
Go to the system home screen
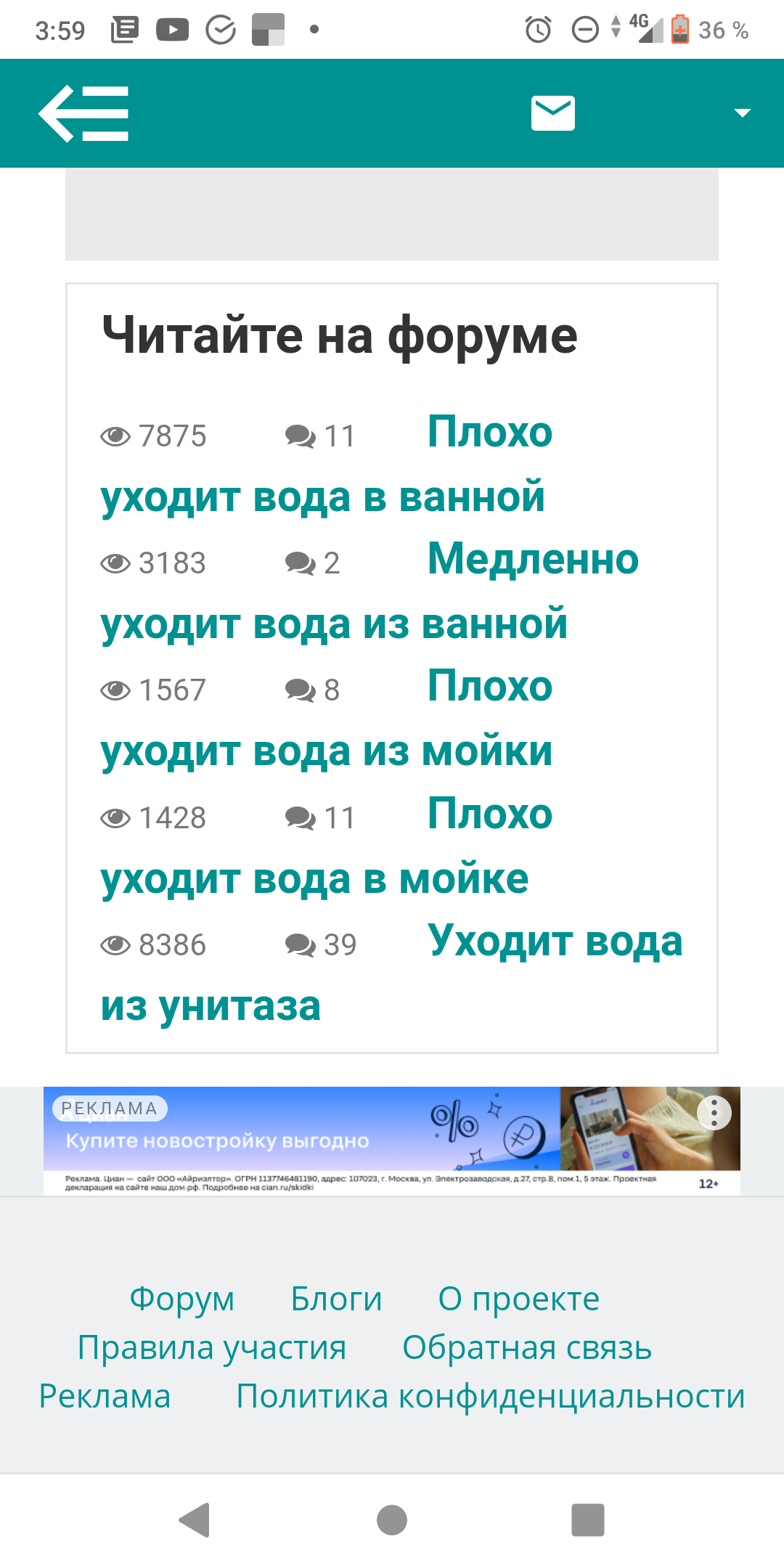(x=392, y=1520)
